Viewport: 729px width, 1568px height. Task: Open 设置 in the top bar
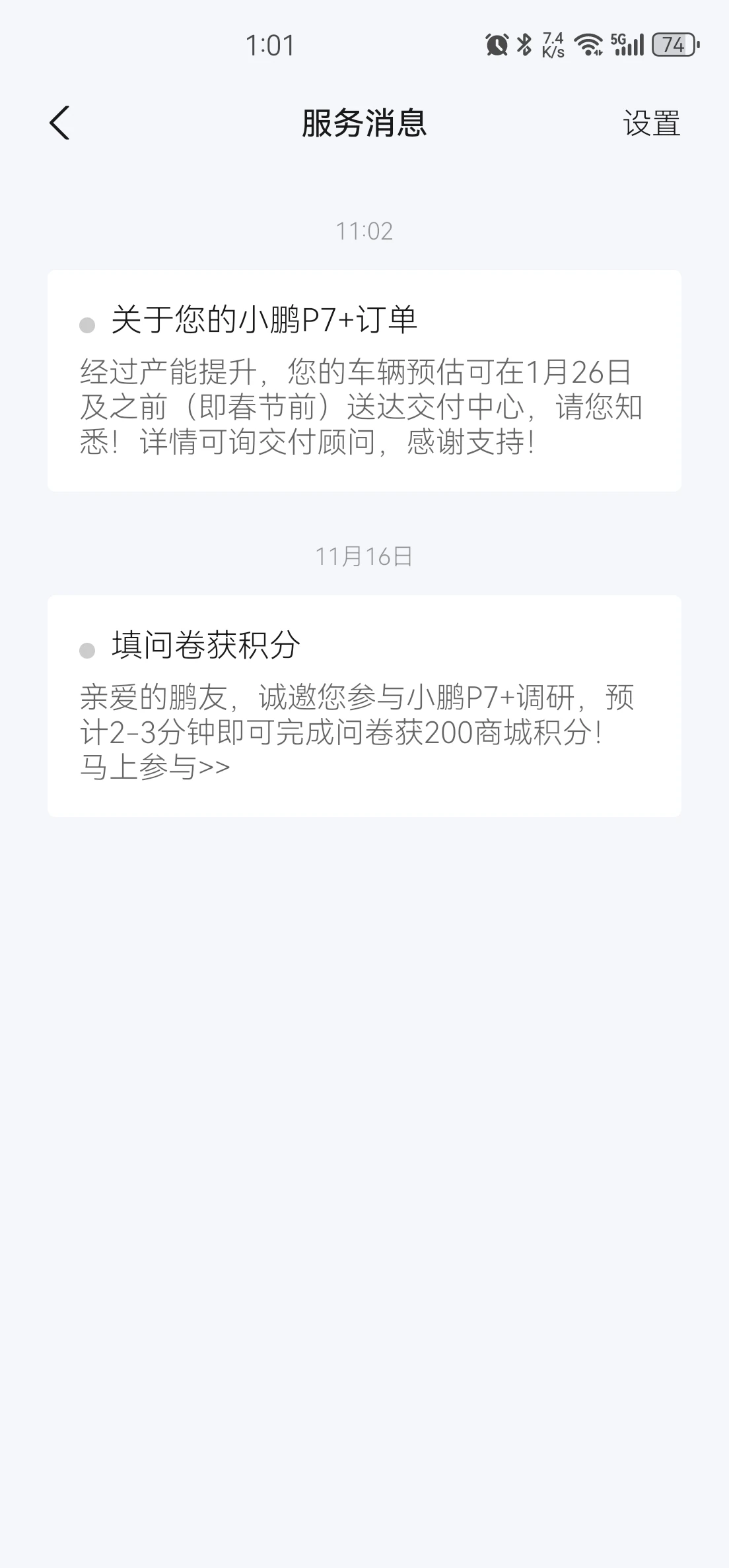pos(651,123)
